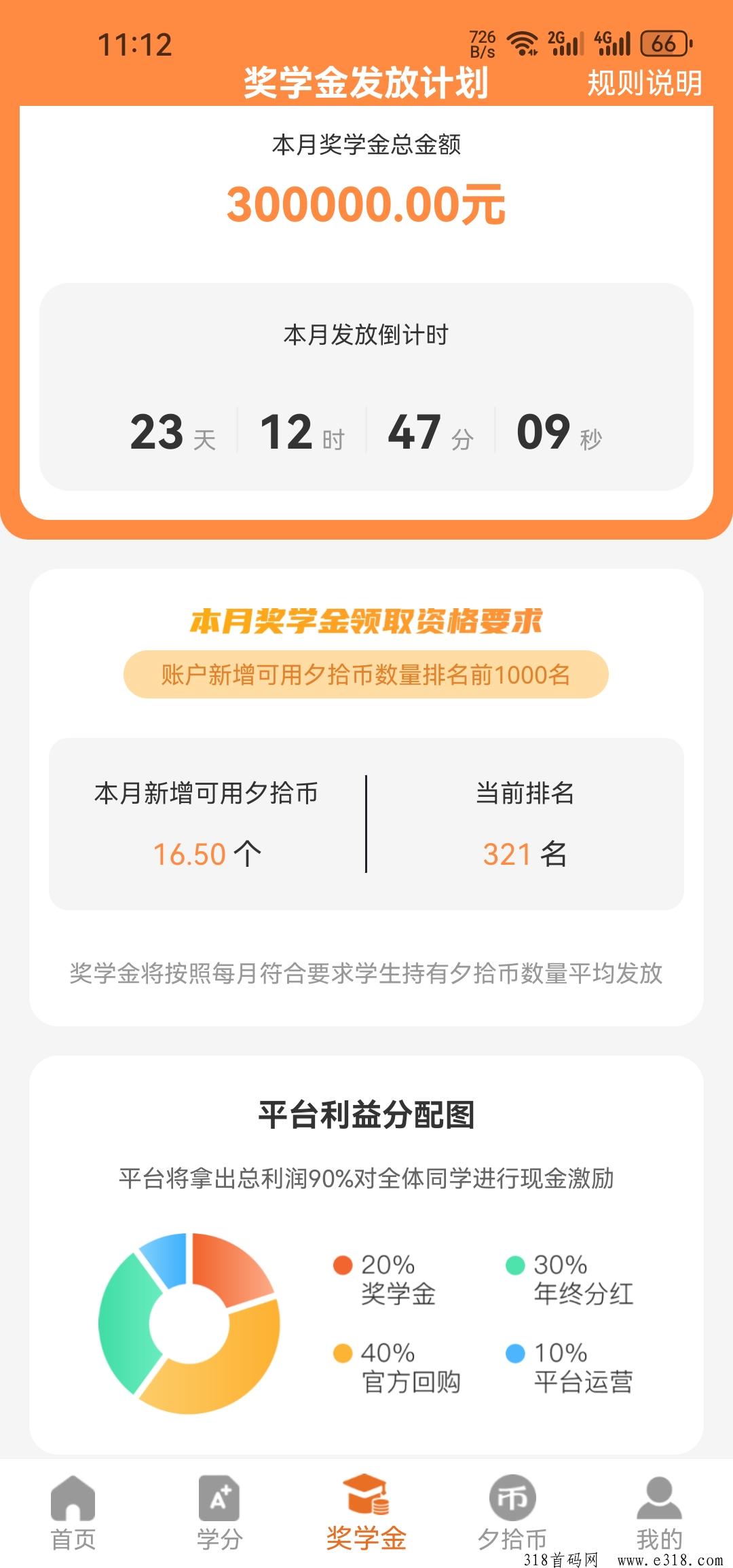Switch to the 我的 profile tab

tap(658, 1512)
